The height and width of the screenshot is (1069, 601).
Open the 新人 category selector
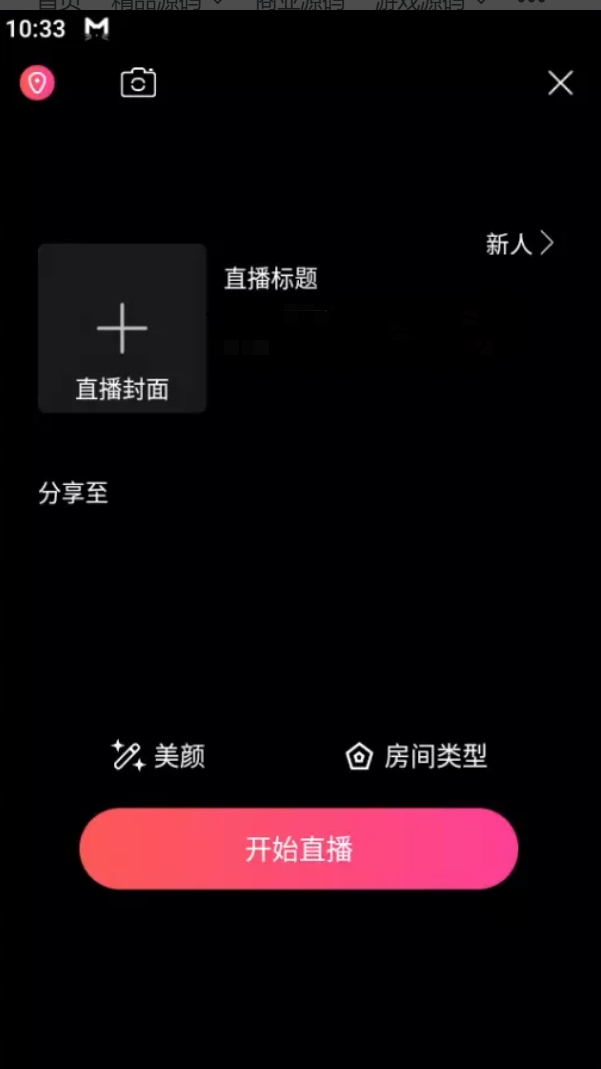point(520,243)
